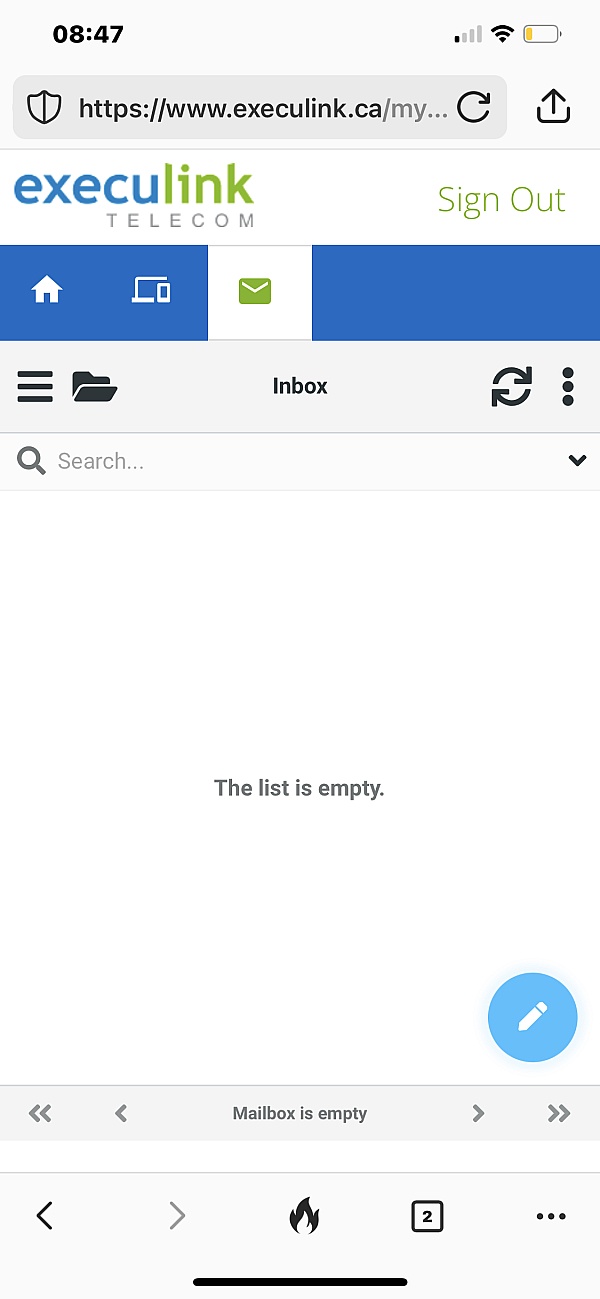Compose a new email

533,1017
